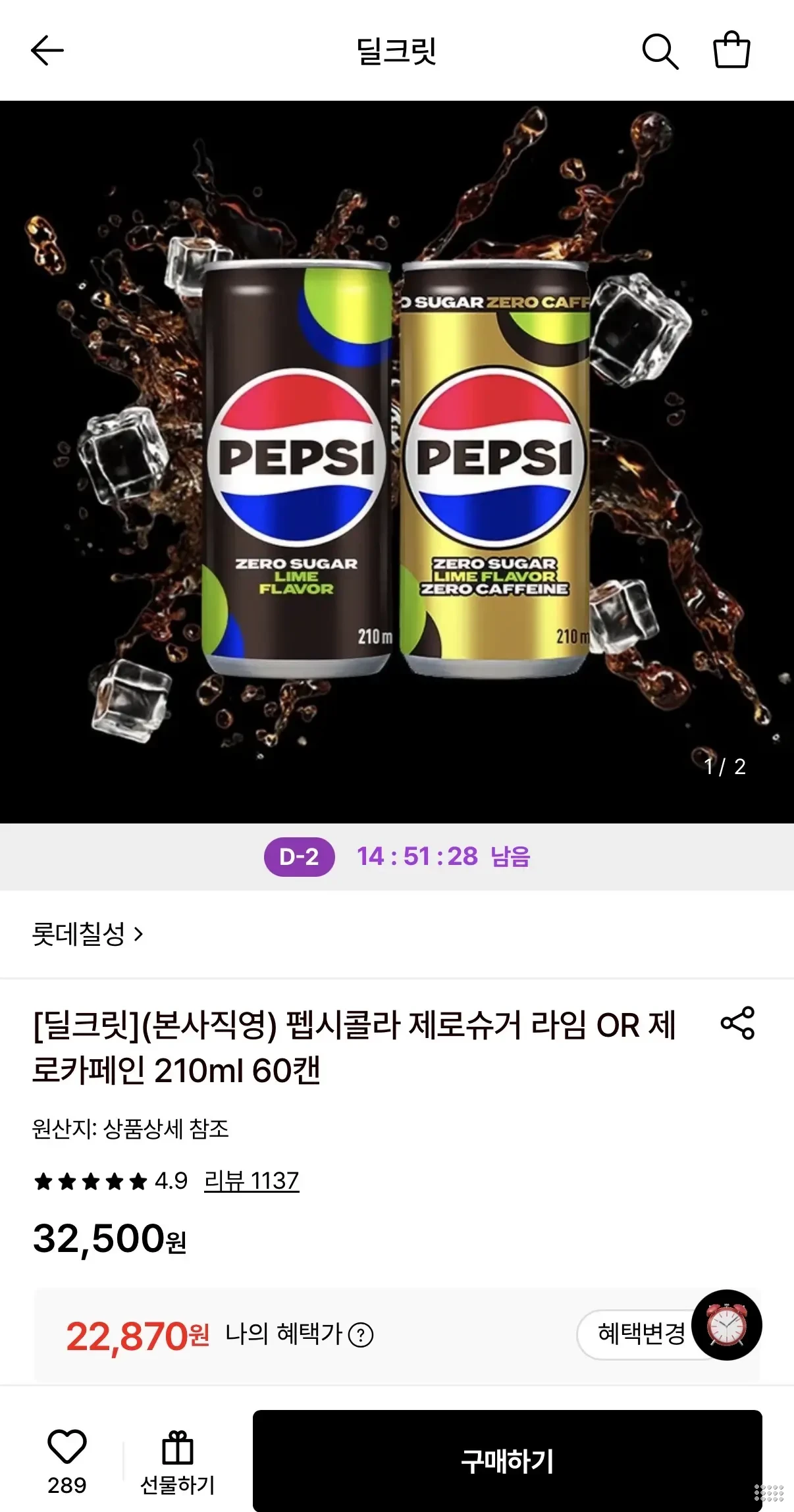Tap the 혜택변경 button
794x1512 pixels.
pyautogui.click(x=641, y=1334)
